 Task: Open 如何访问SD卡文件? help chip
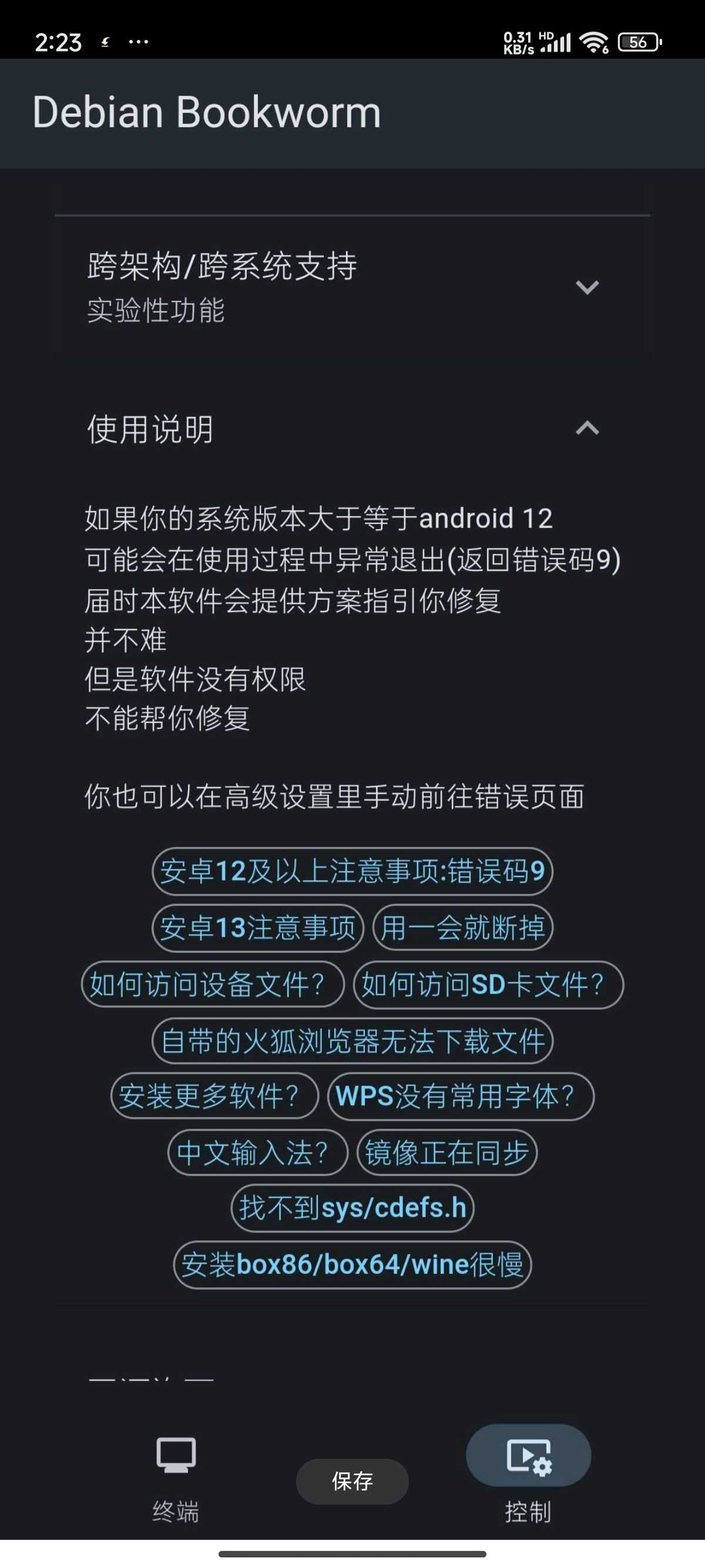click(488, 984)
